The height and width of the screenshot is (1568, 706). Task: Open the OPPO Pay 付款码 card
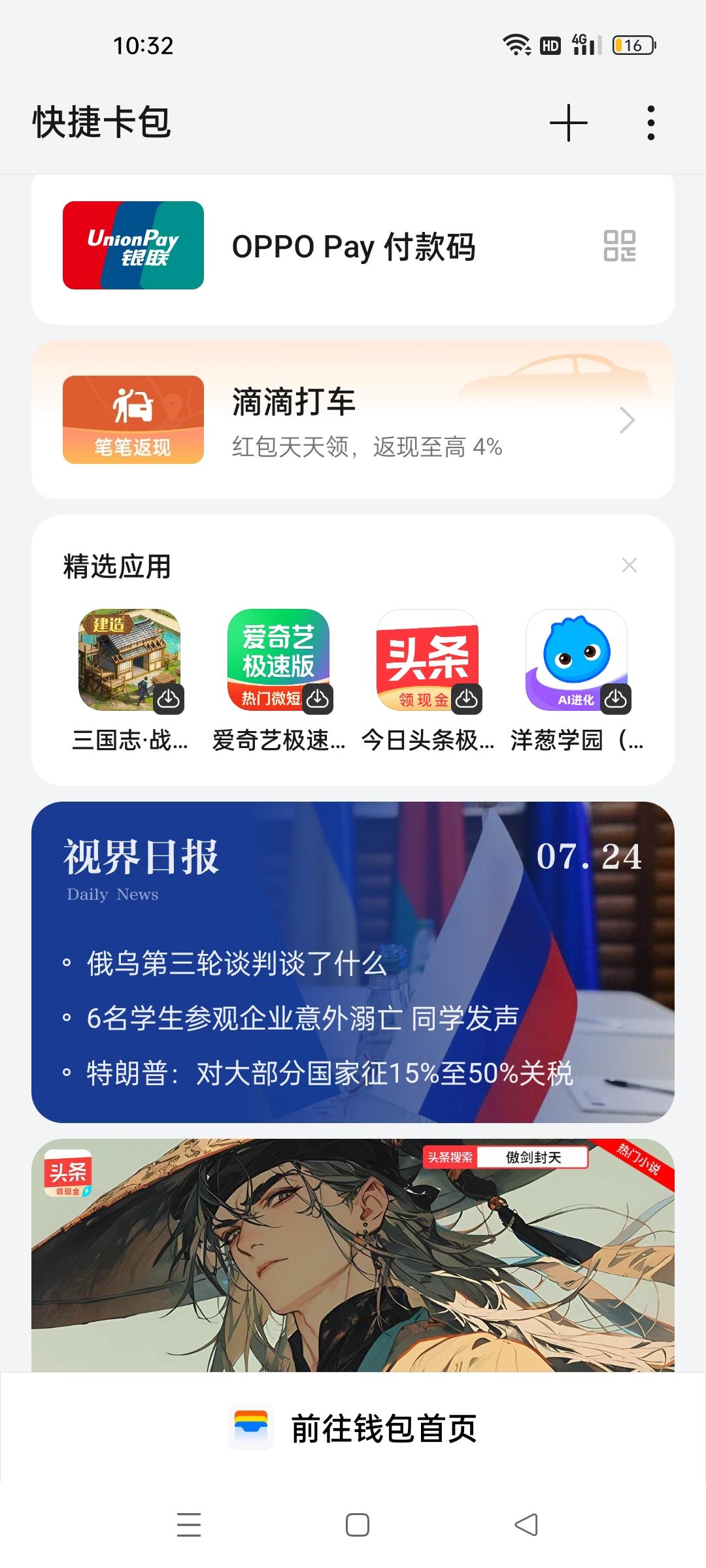[x=353, y=247]
